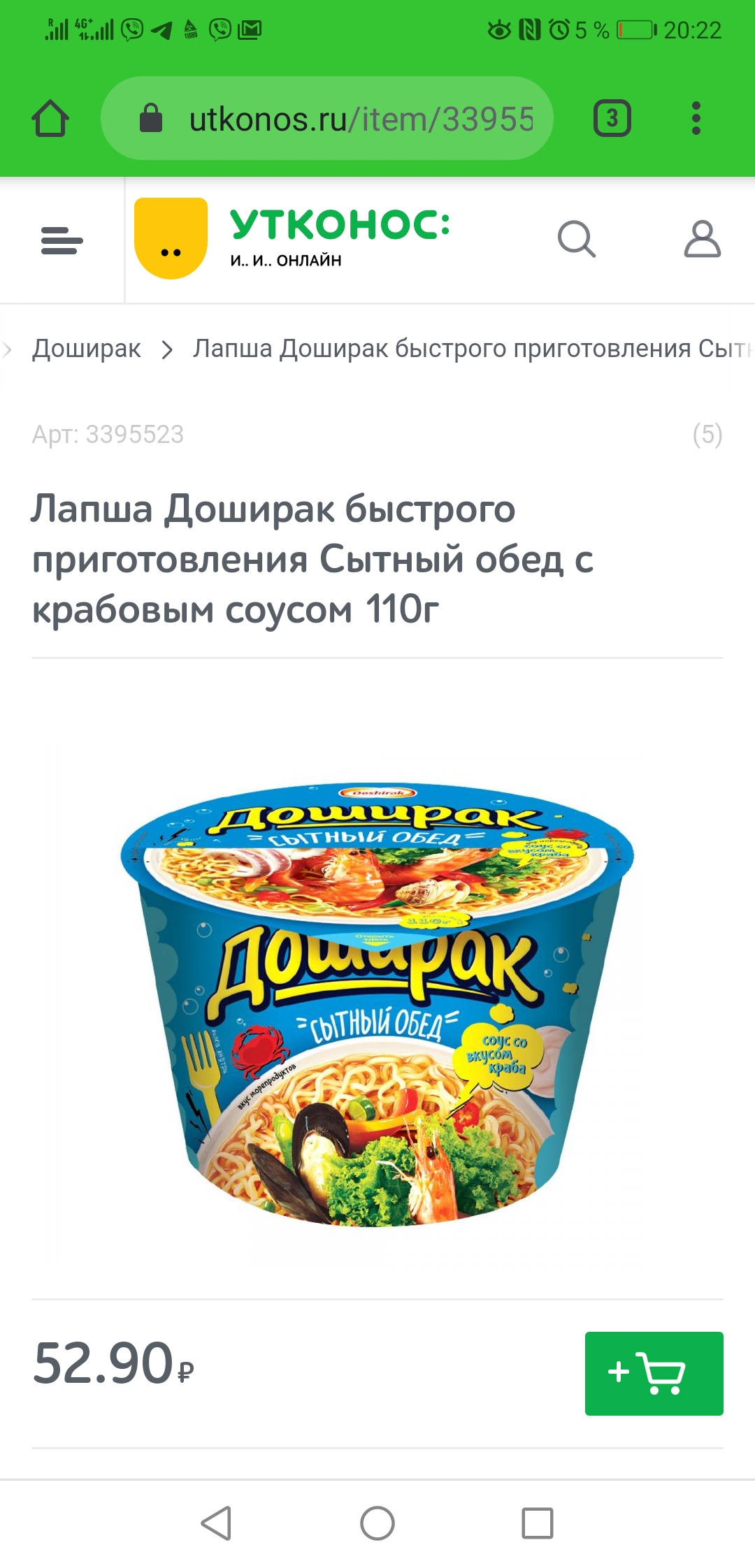Open the Доширак product image
The image size is (755, 1568).
coord(377,1005)
